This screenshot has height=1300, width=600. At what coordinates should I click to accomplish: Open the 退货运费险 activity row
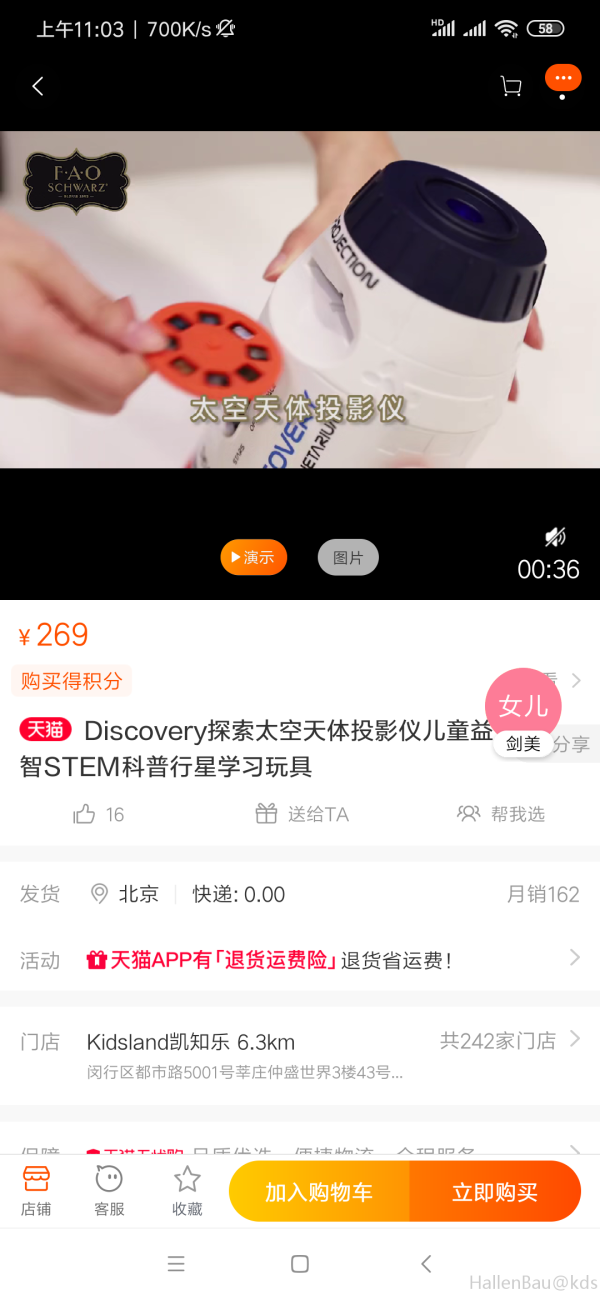pyautogui.click(x=300, y=960)
